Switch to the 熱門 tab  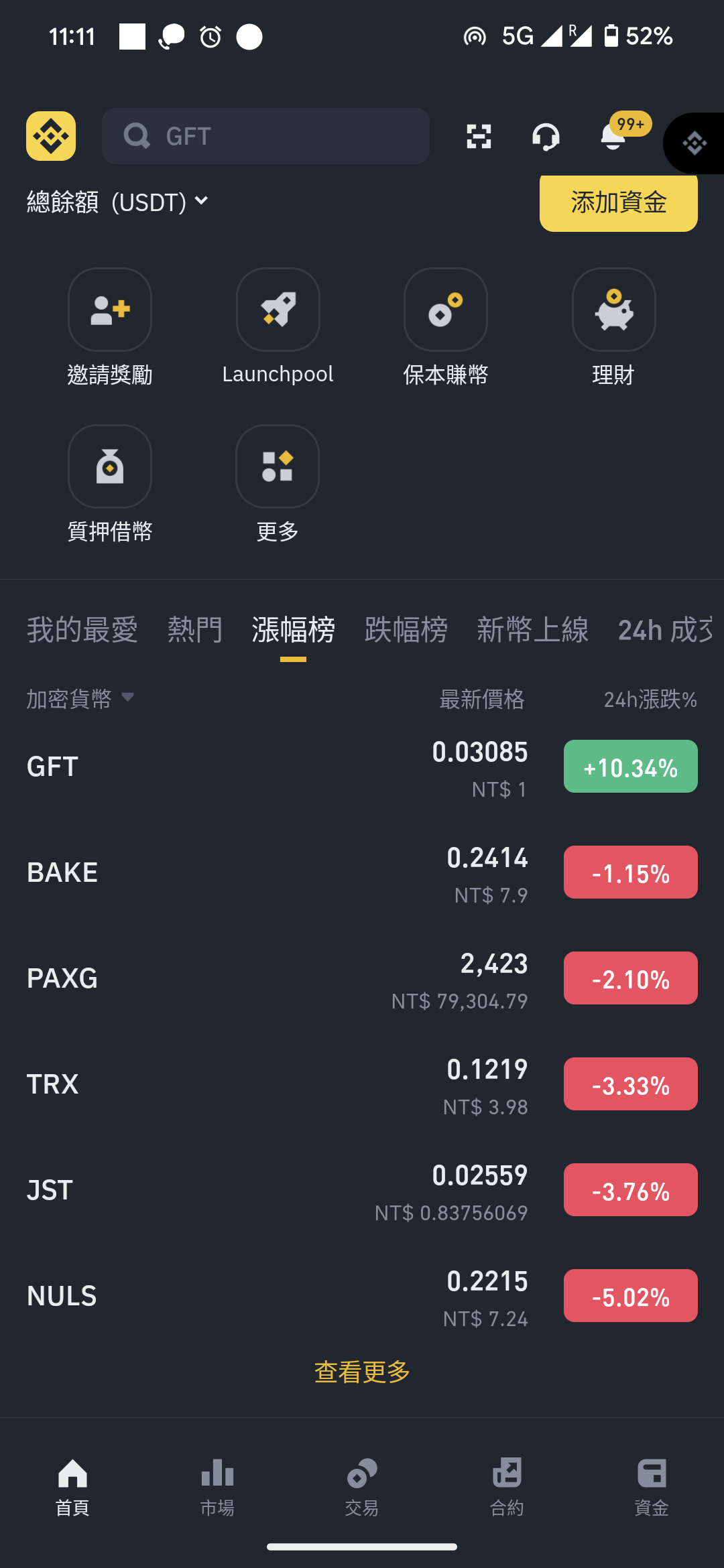(194, 630)
